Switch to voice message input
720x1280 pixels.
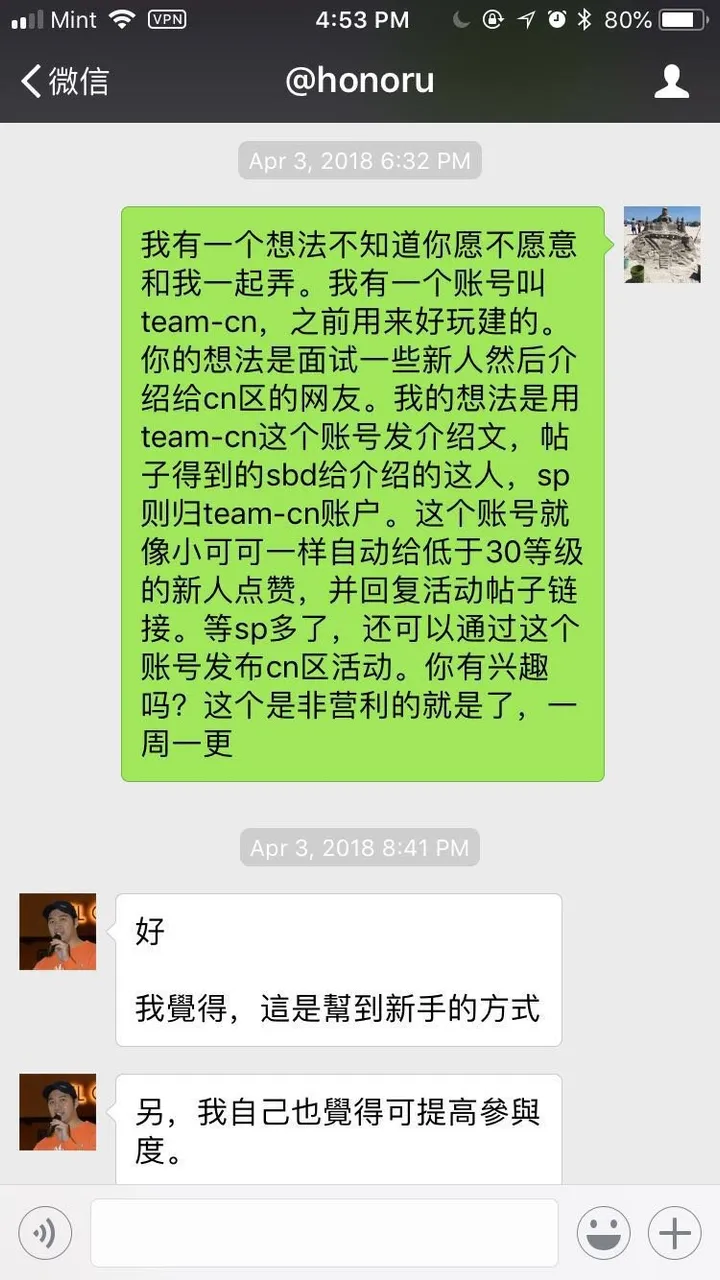(x=45, y=1233)
